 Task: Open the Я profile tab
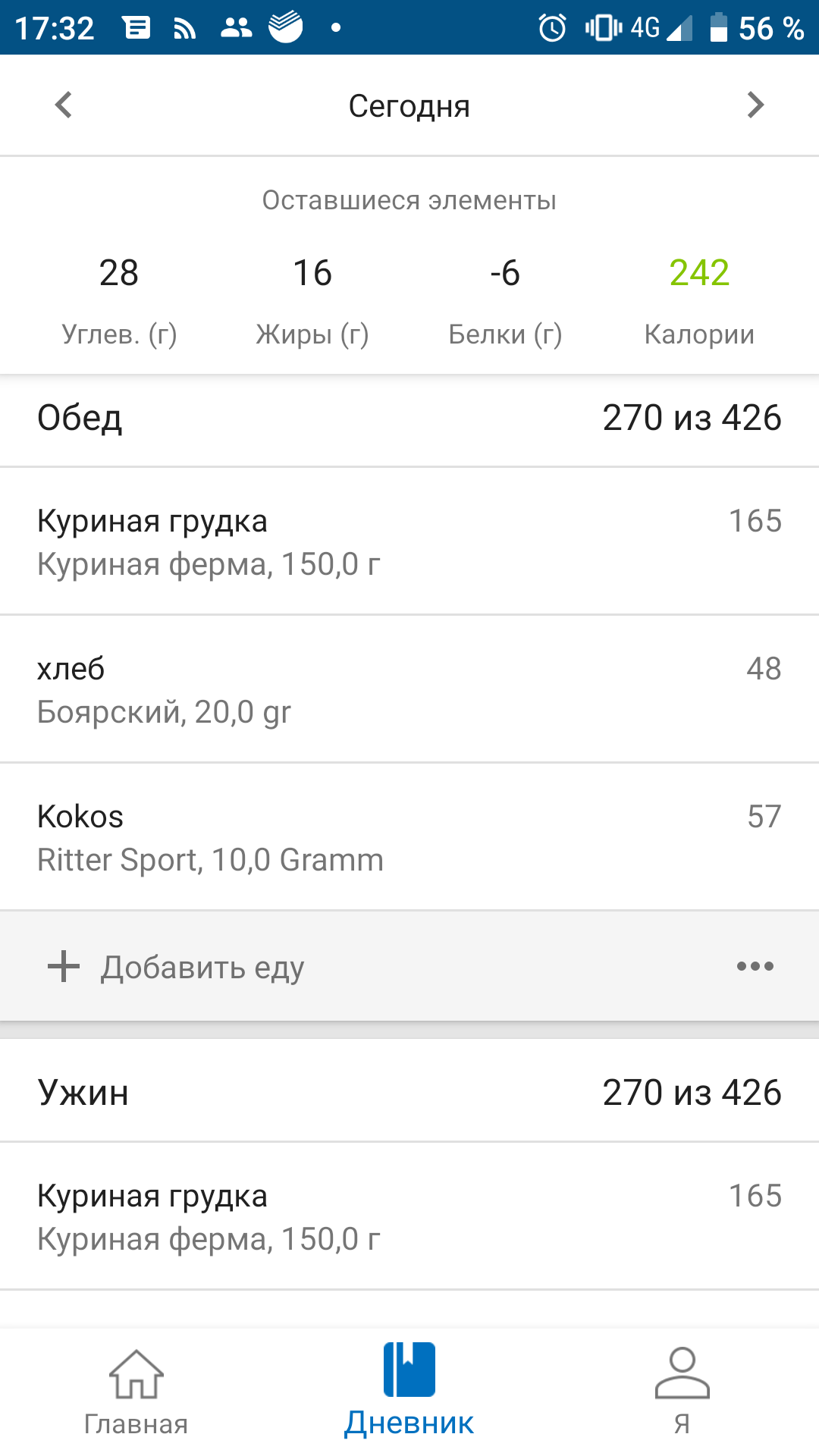pos(682,1392)
